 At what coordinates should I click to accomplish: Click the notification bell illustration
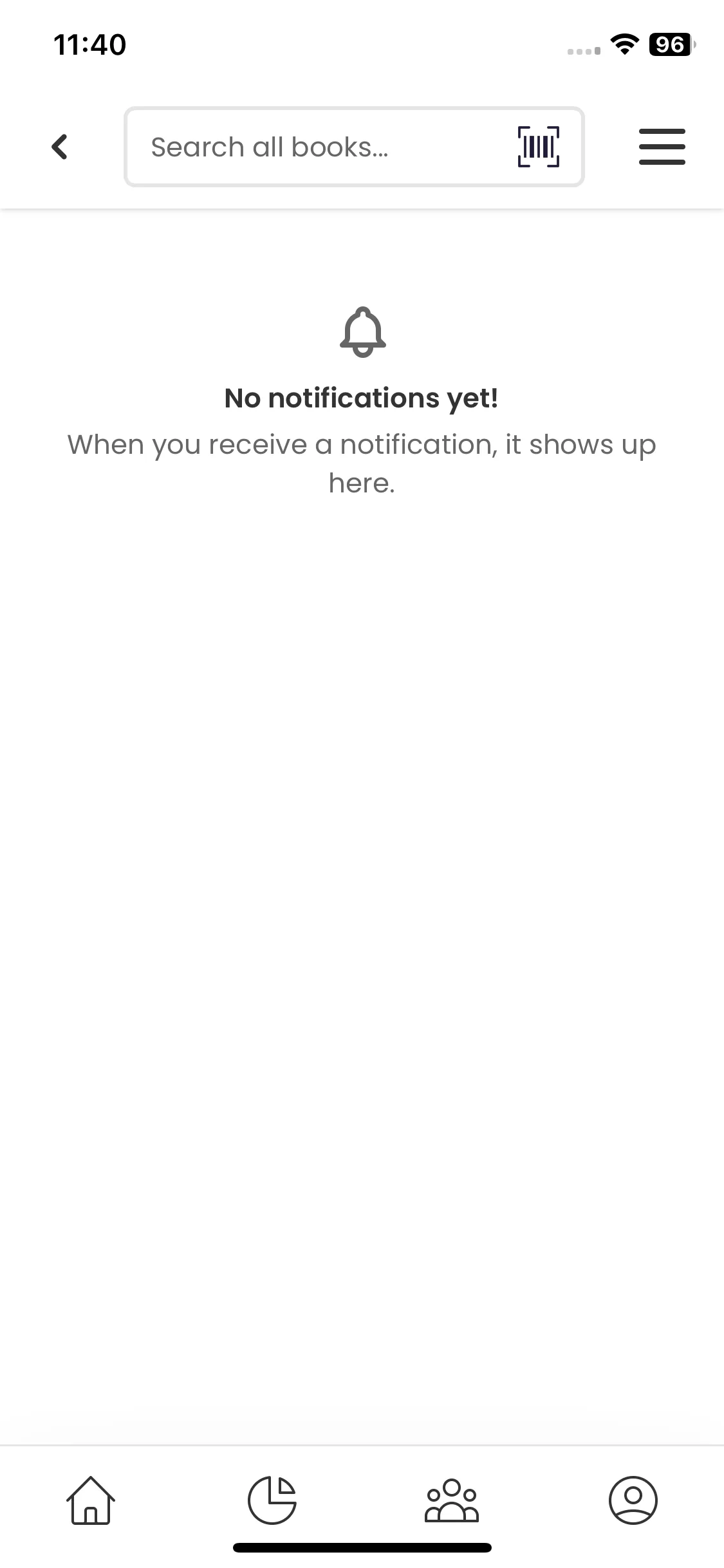[x=362, y=332]
